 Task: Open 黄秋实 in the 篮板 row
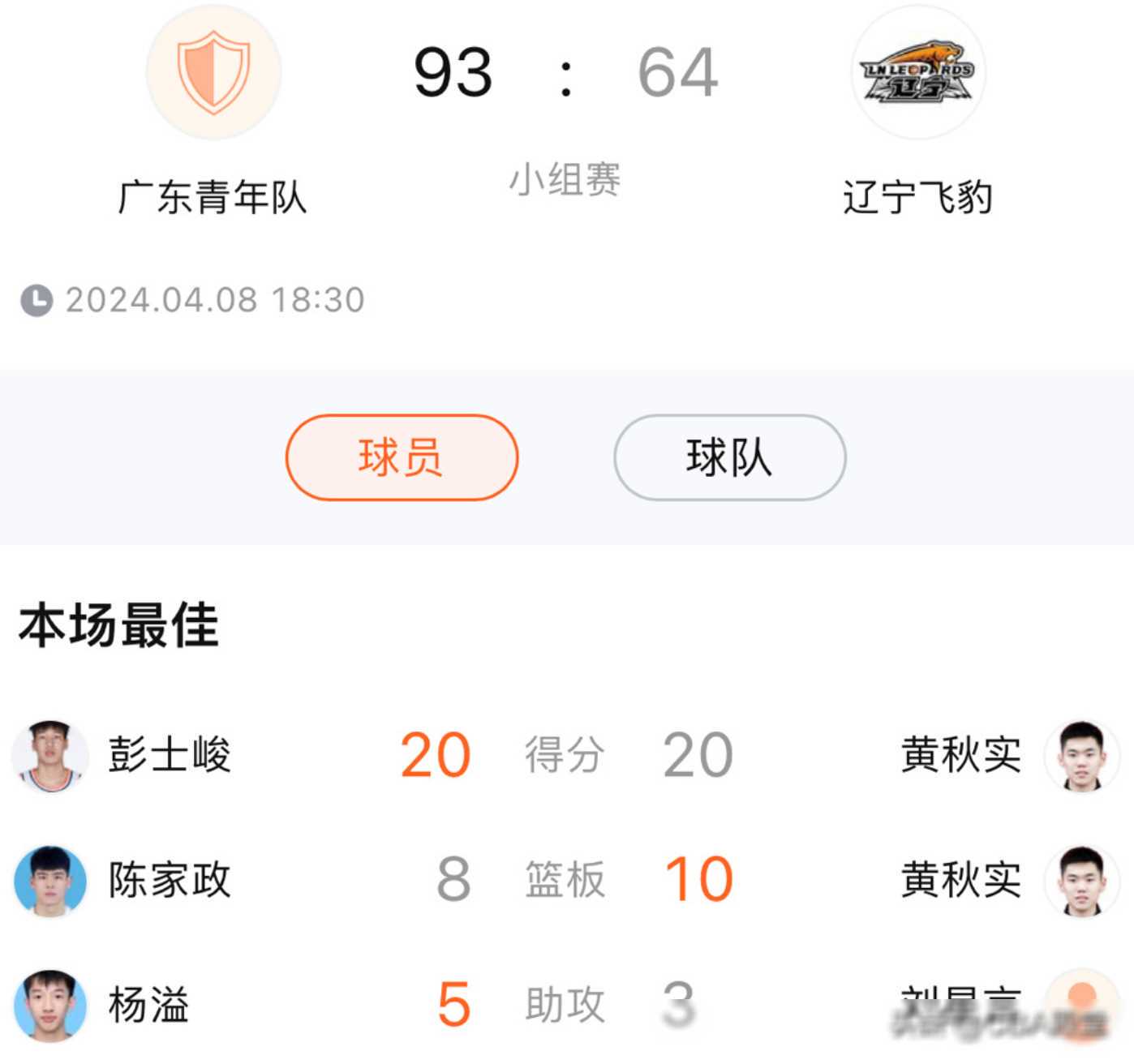click(961, 880)
